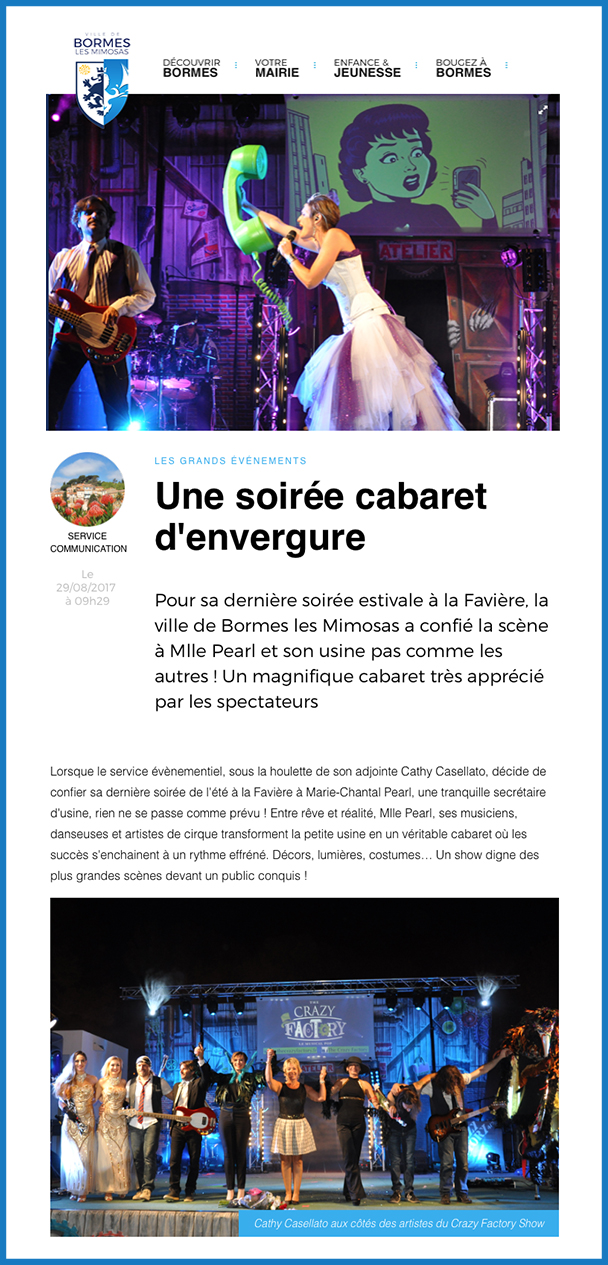This screenshot has width=608, height=1265.
Task: Open the Crazy Factory Show group photo
Action: [x=305, y=1066]
